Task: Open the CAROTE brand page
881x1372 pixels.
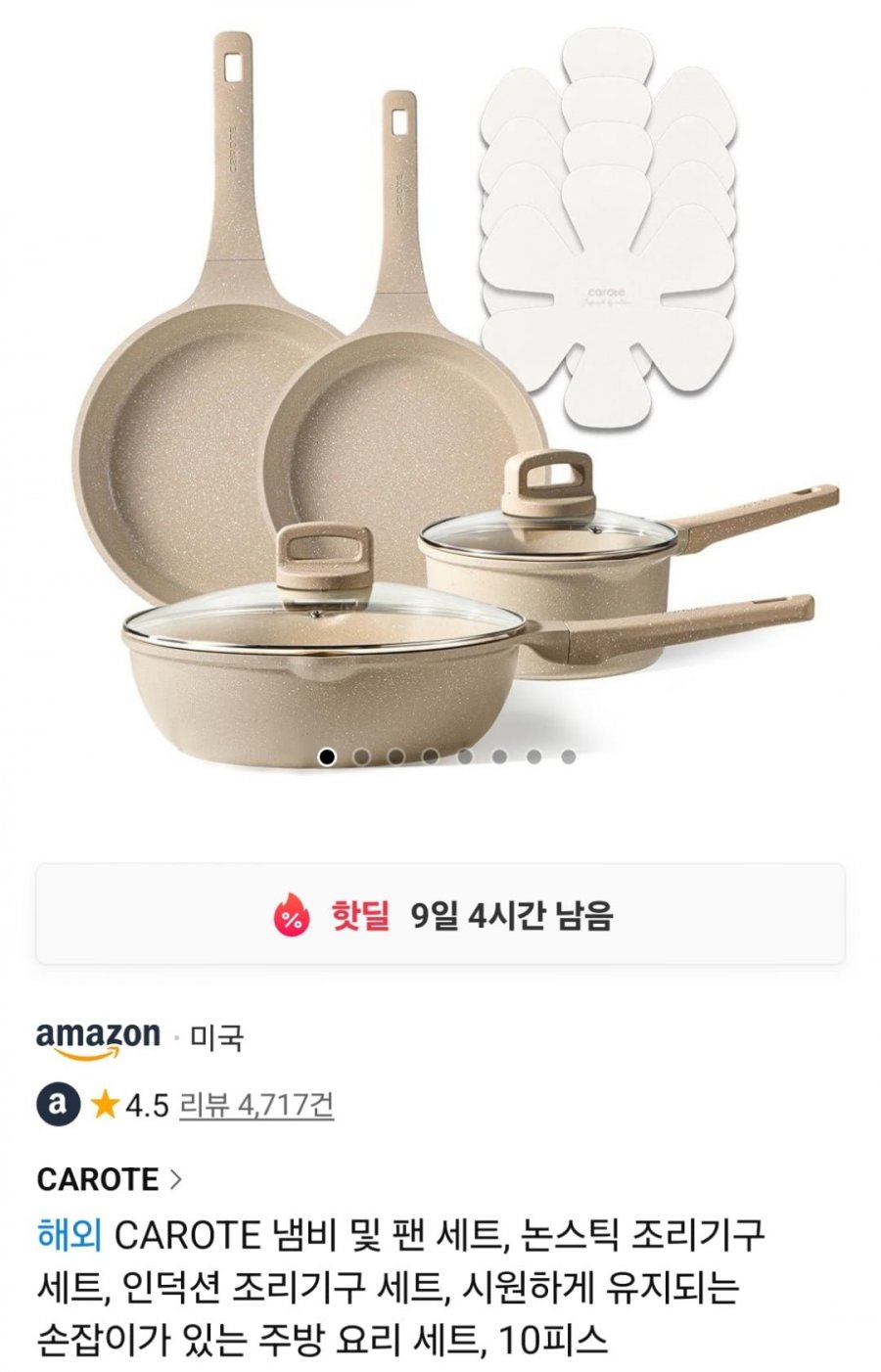Action: pos(109,1179)
